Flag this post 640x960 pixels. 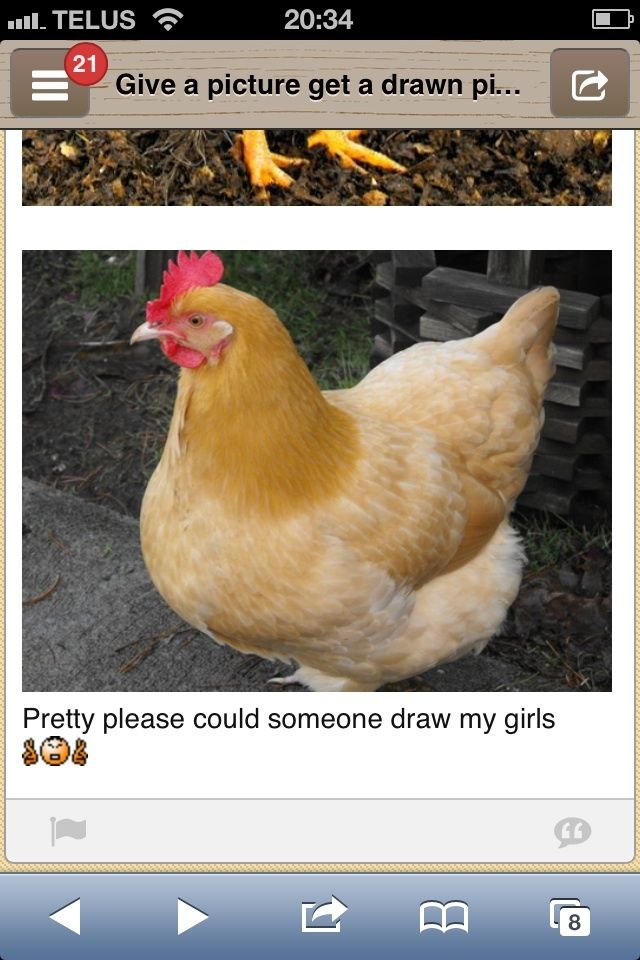point(68,830)
